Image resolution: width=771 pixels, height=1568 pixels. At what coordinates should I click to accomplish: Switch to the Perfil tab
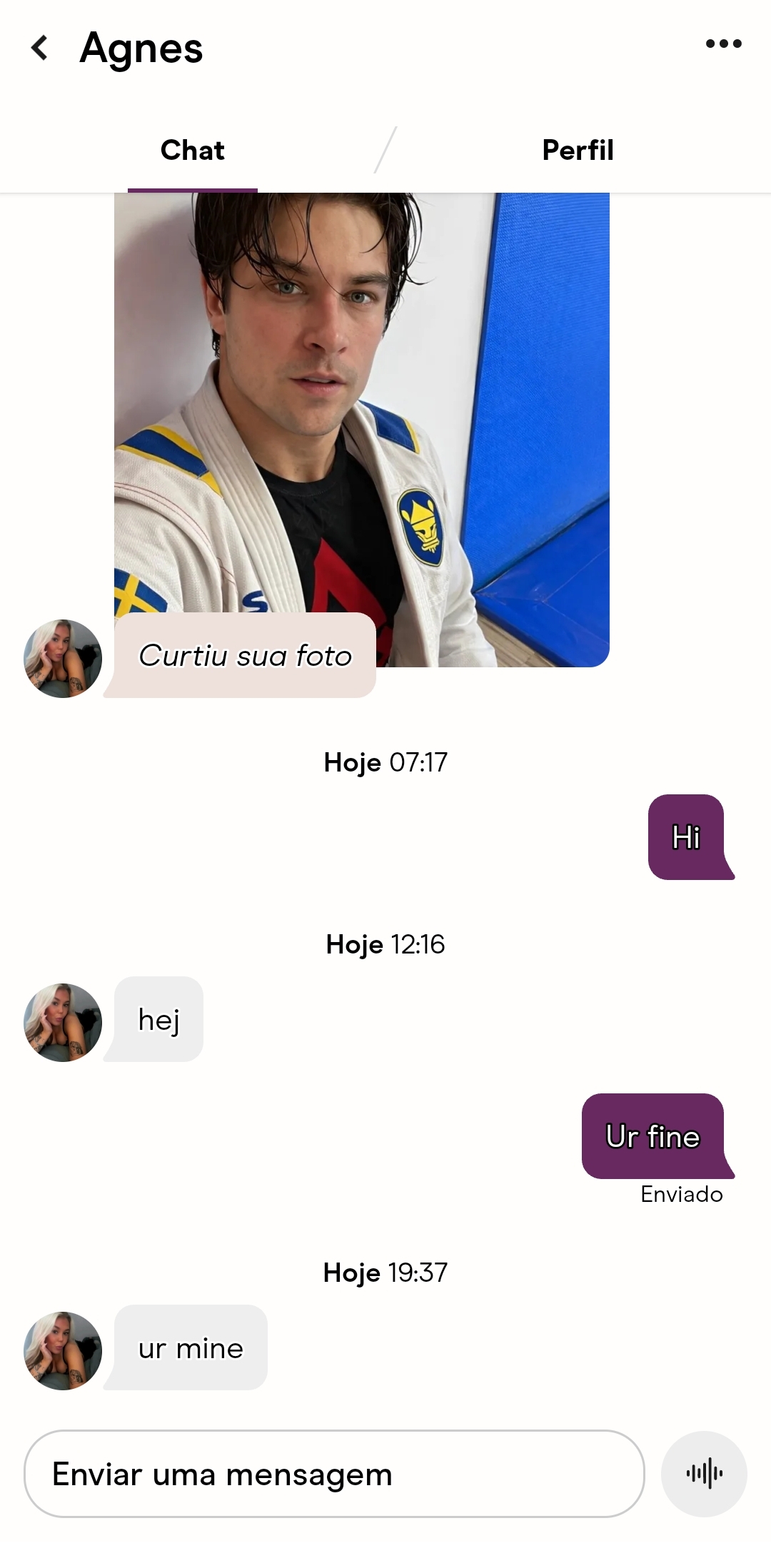pos(578,151)
